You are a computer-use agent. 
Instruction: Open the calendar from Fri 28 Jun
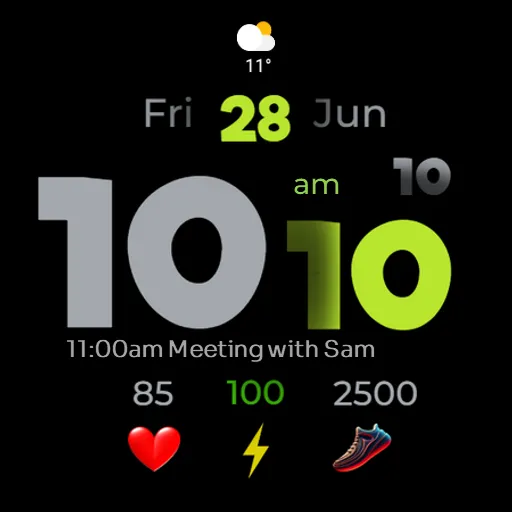click(265, 118)
